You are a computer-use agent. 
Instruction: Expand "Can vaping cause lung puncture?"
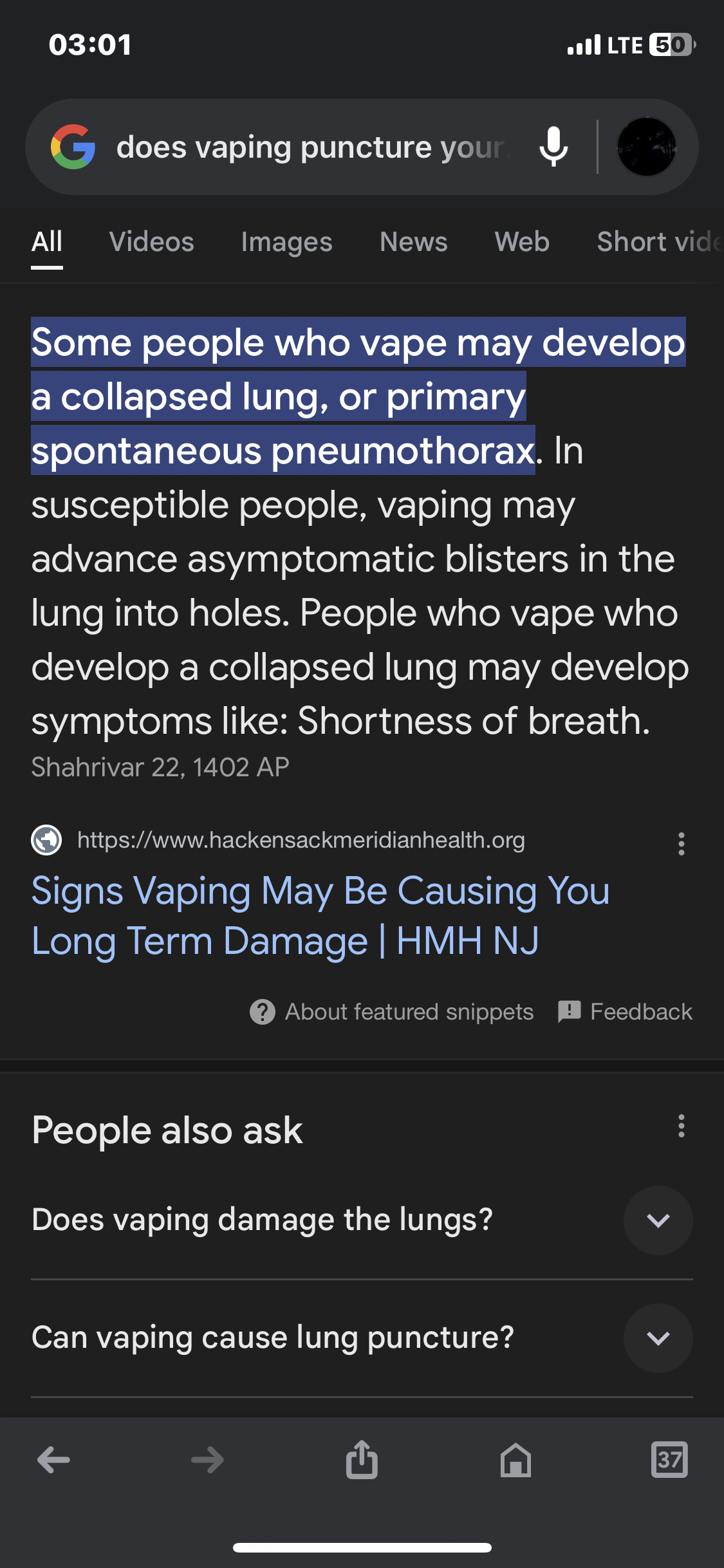point(362,1338)
